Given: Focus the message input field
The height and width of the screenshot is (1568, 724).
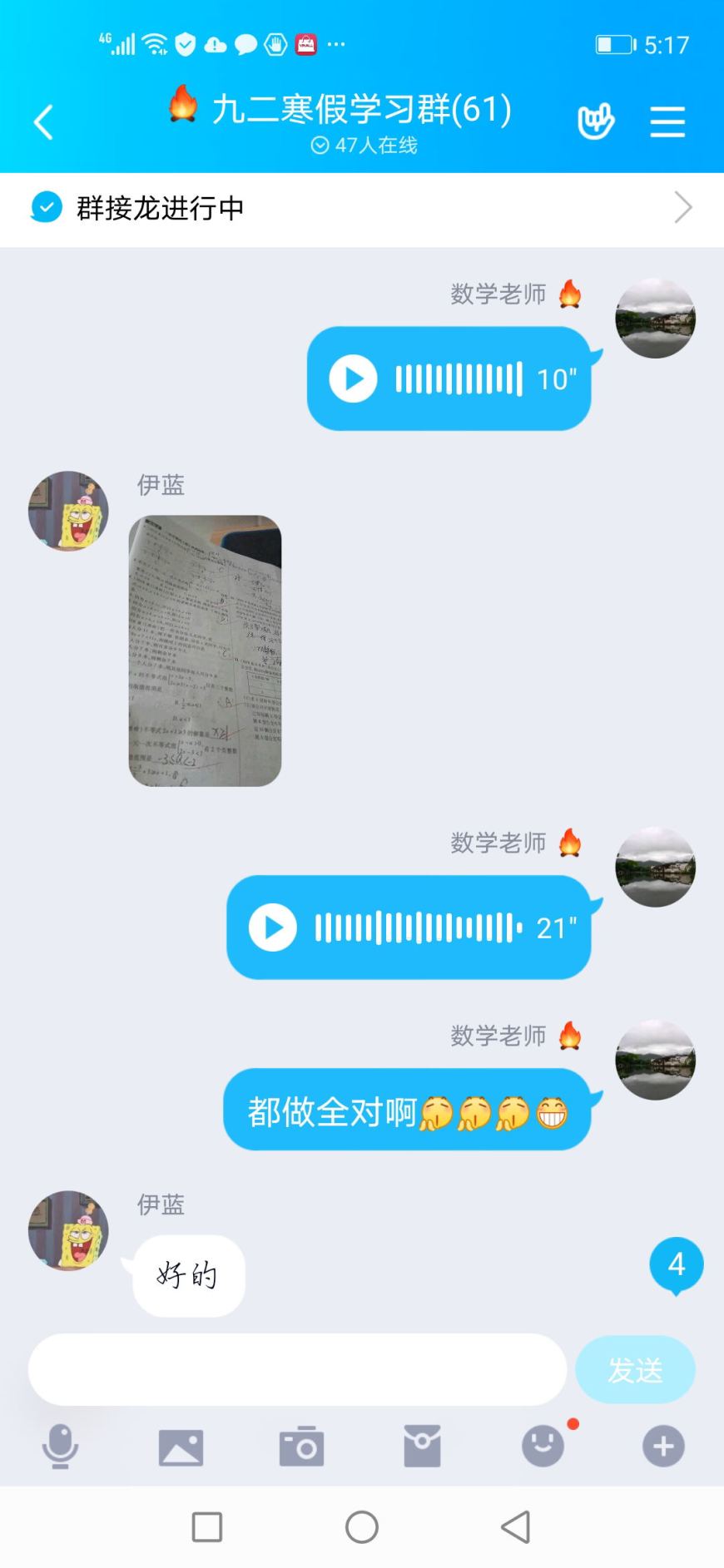Looking at the screenshot, I should (297, 1370).
